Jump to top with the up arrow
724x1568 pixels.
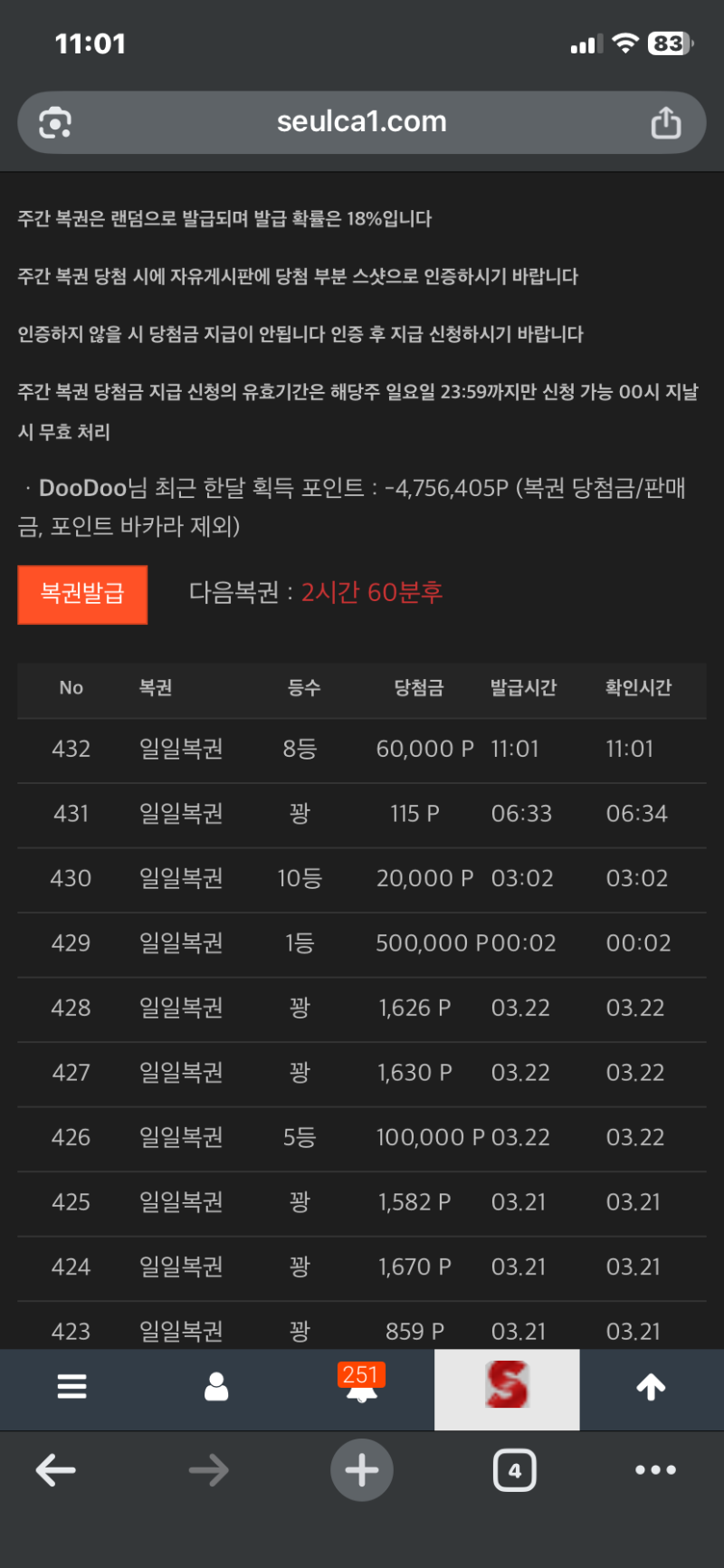(x=651, y=1386)
